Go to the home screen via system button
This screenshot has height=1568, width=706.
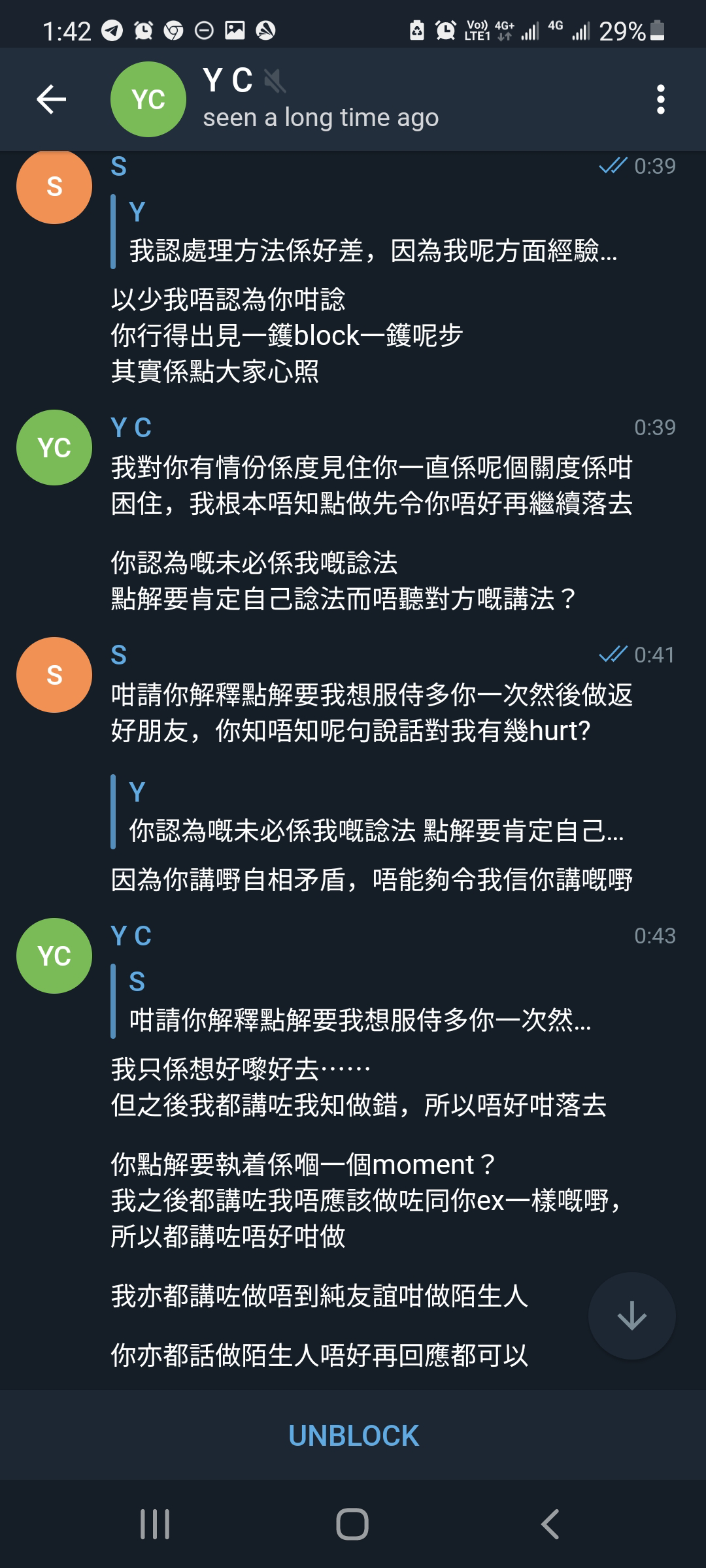coord(352,1524)
